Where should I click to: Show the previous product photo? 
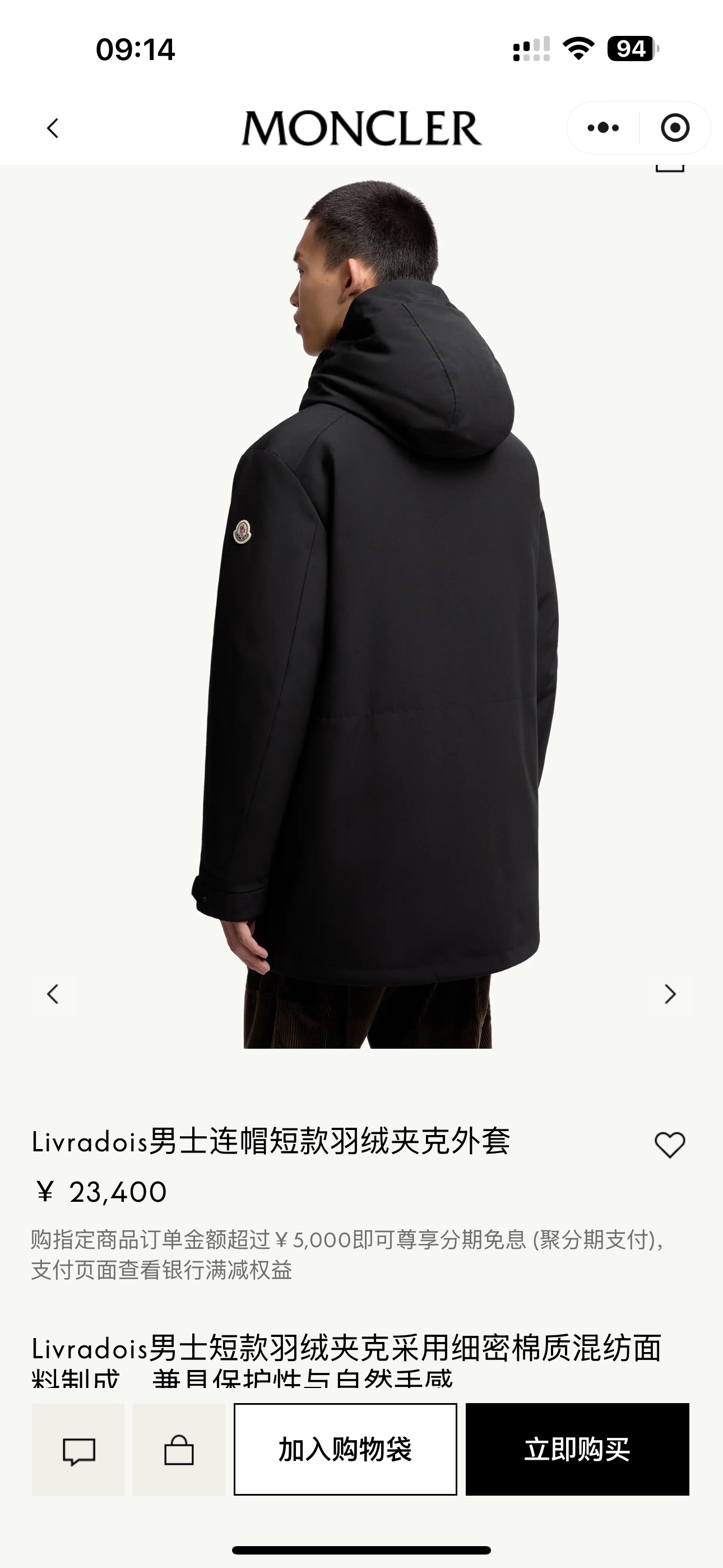coord(53,994)
